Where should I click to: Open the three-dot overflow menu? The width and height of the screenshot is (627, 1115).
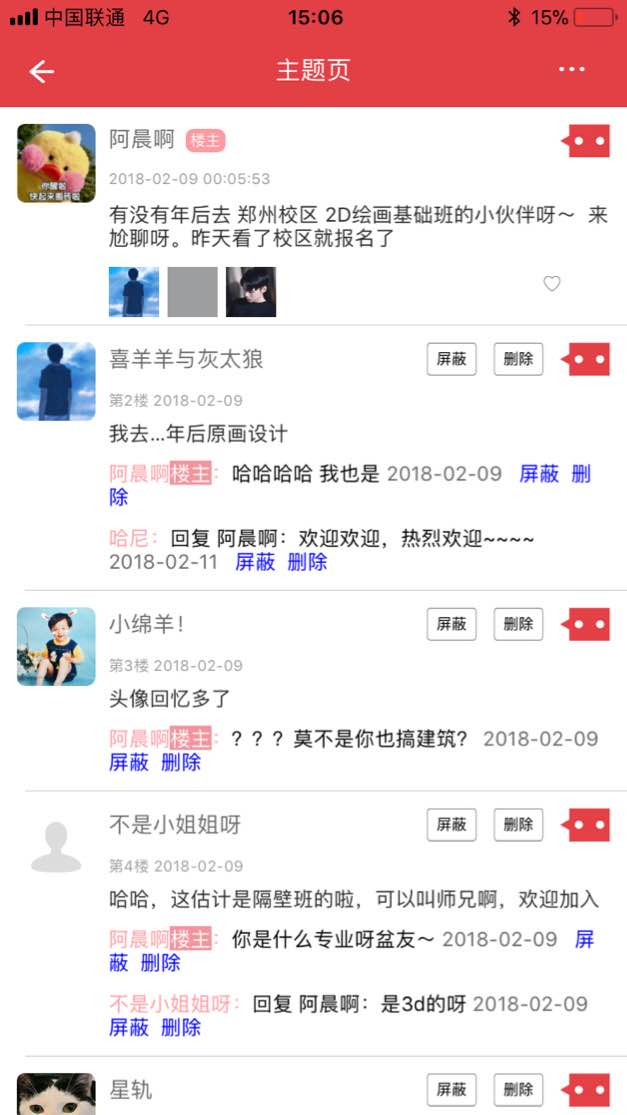572,70
